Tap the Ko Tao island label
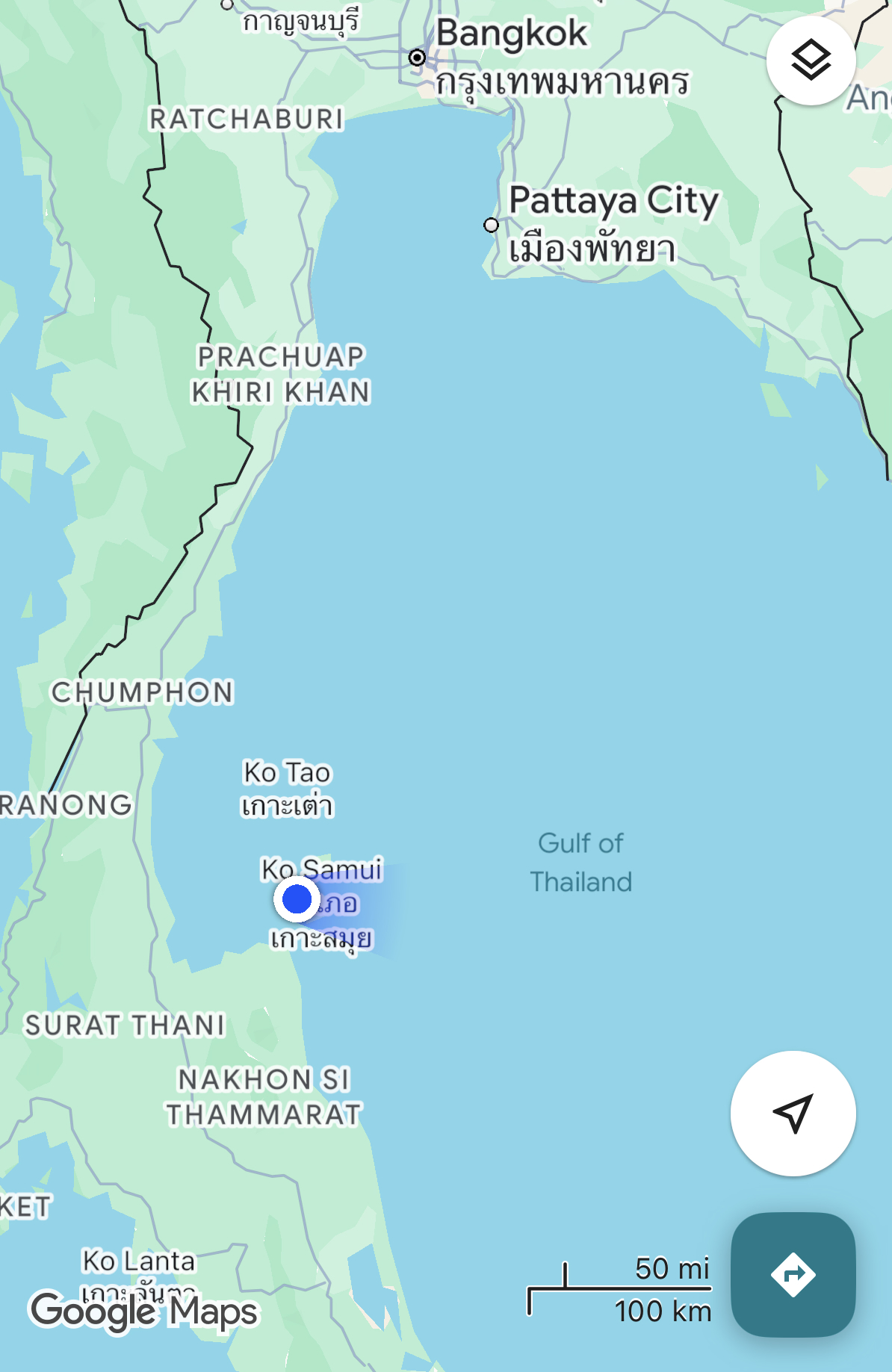The width and height of the screenshot is (892, 1372). click(287, 773)
